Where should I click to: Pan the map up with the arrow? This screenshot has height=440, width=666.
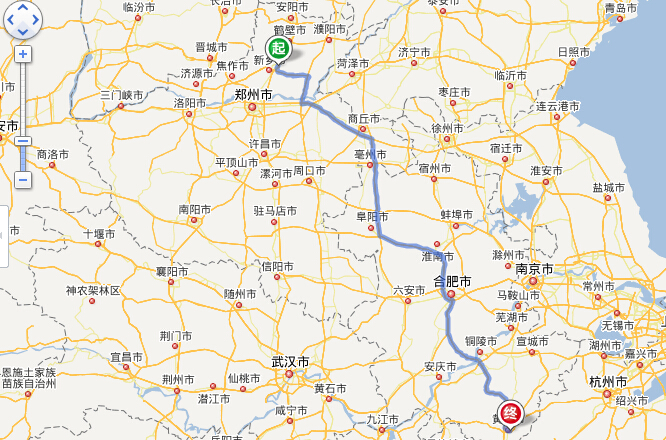click(x=23, y=7)
